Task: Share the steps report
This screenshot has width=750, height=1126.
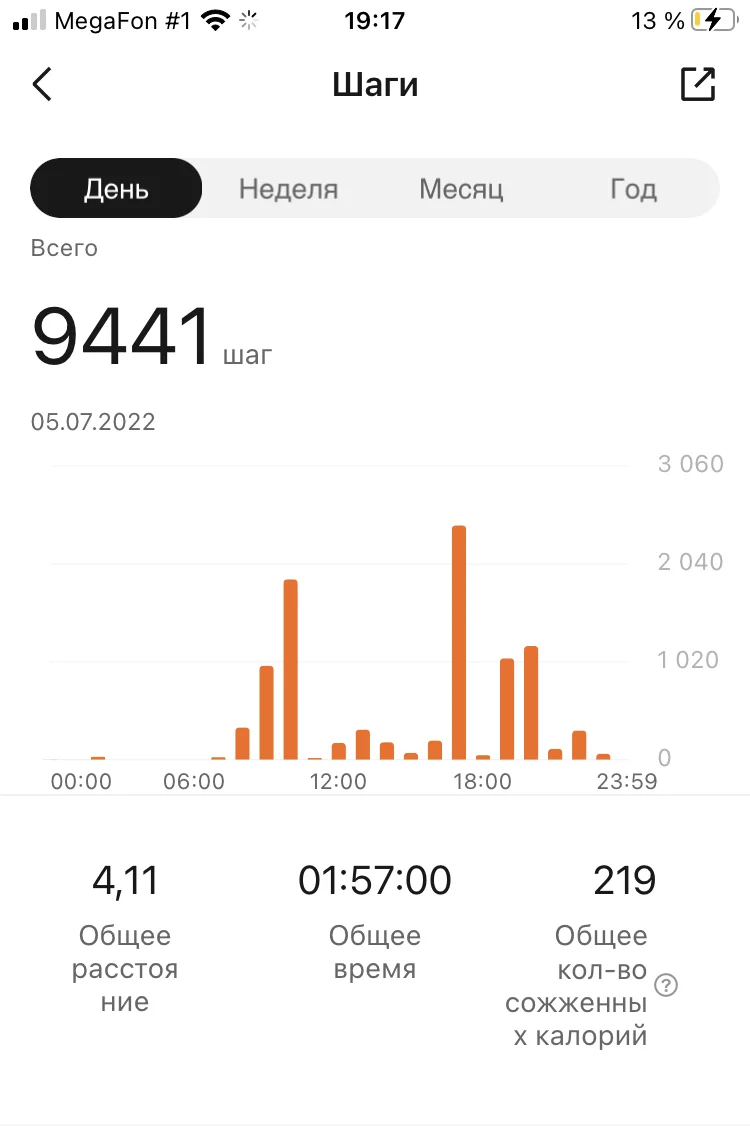Action: click(698, 84)
